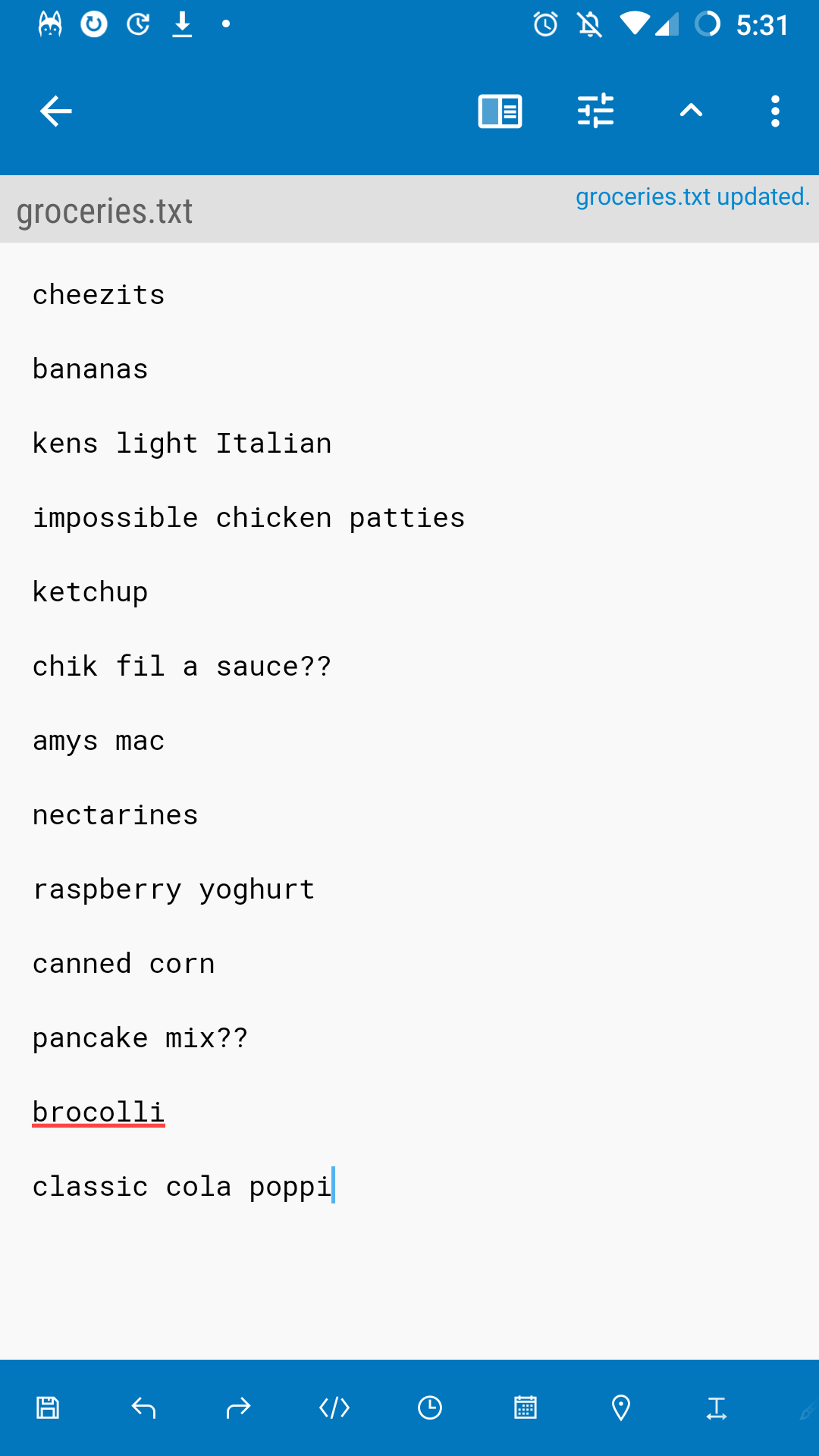Tap the text cursor formatting icon
Screen dimensions: 819x1456
717,1408
